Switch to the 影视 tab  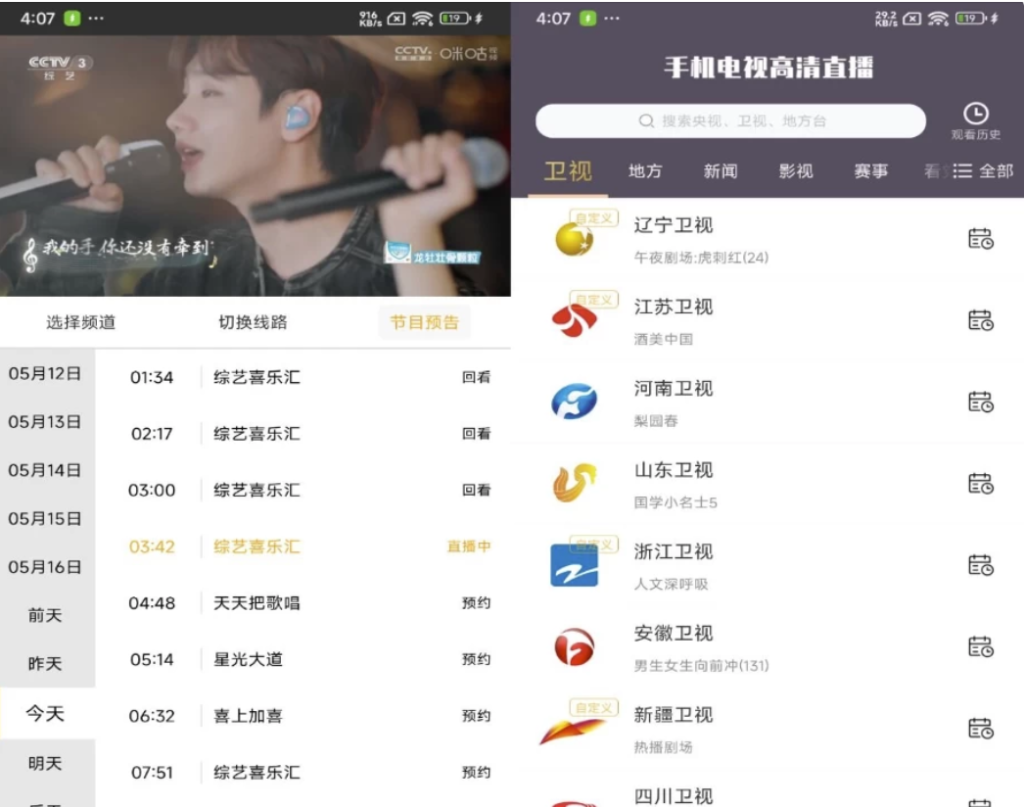click(x=796, y=171)
